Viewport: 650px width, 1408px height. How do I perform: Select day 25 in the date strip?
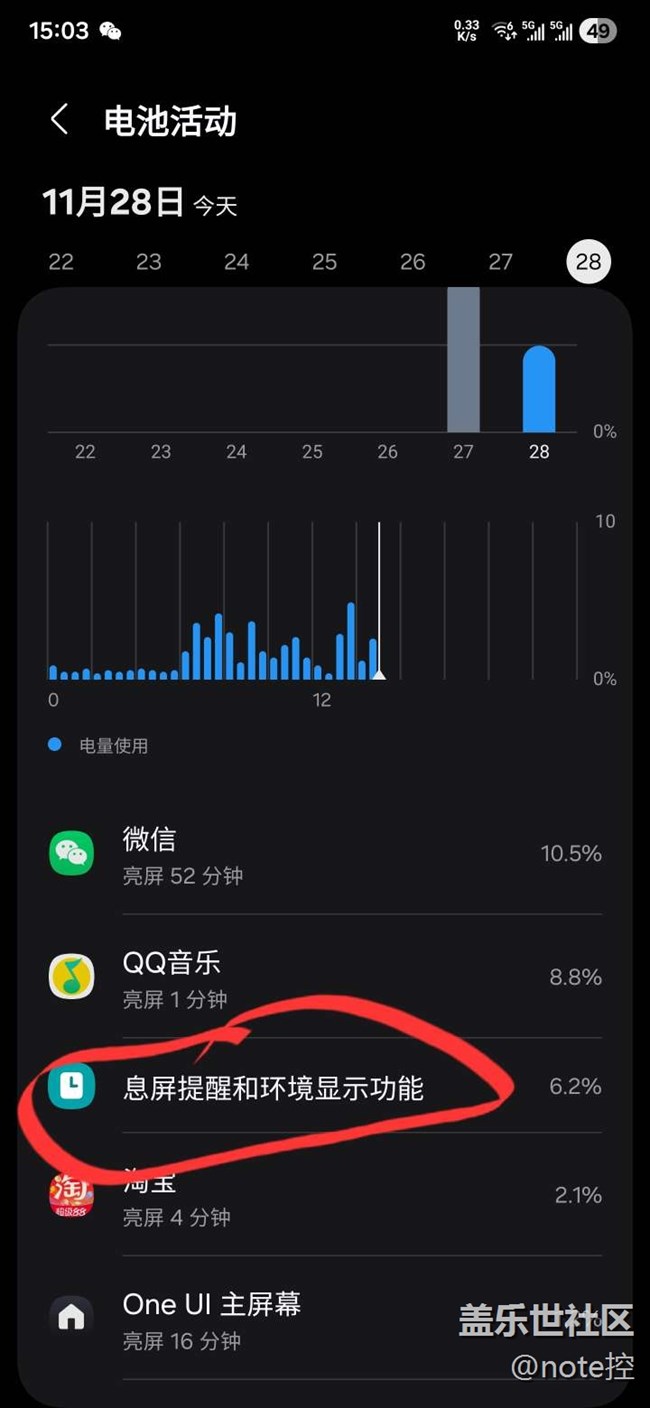(325, 262)
